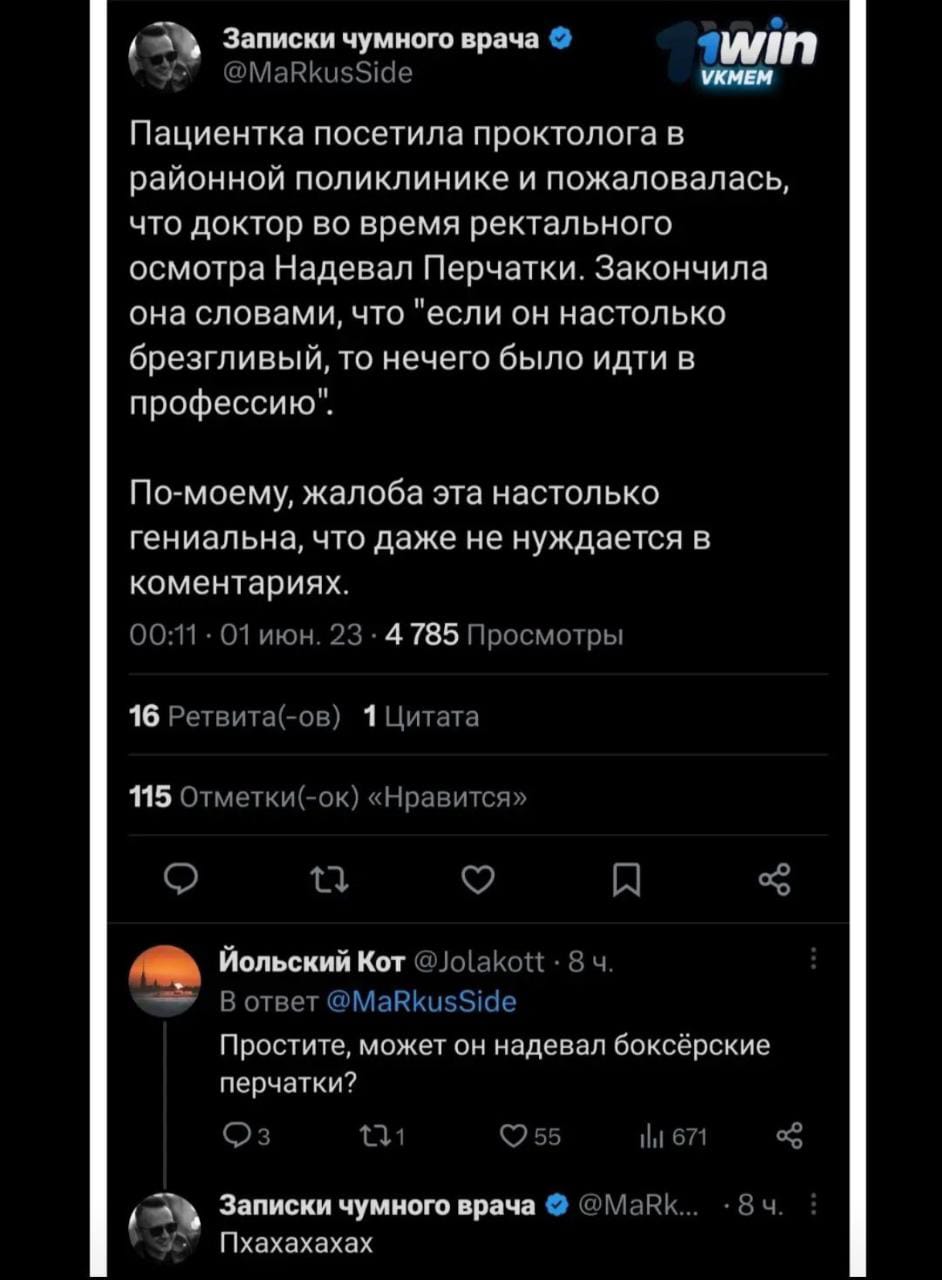
Task: Bookmark the main tweet
Action: pos(626,879)
